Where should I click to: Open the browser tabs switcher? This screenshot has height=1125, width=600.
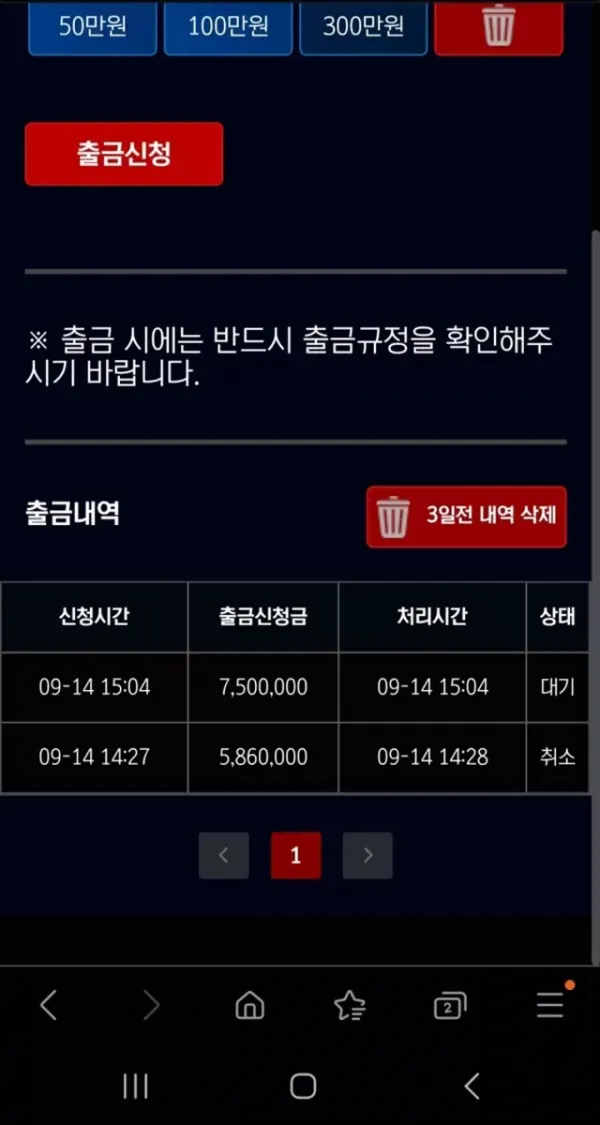click(449, 1007)
